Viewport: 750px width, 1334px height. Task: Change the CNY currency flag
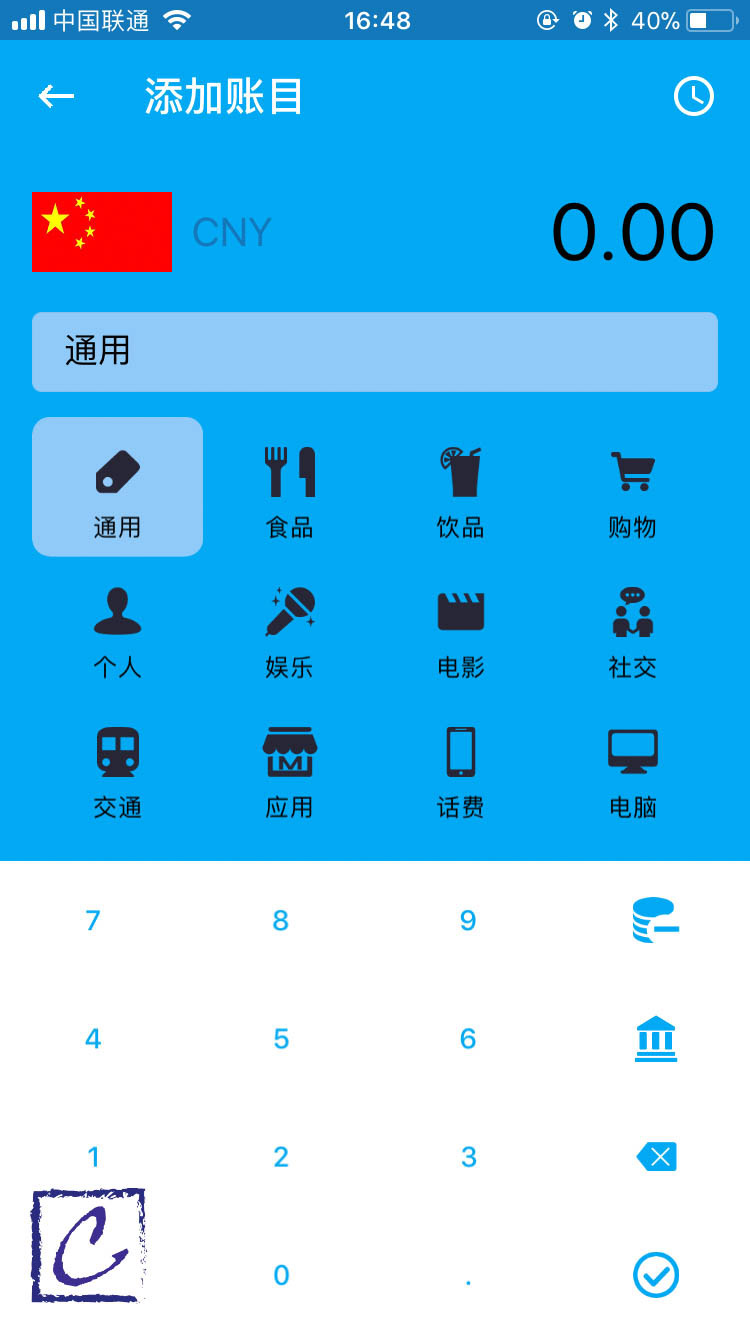102,232
